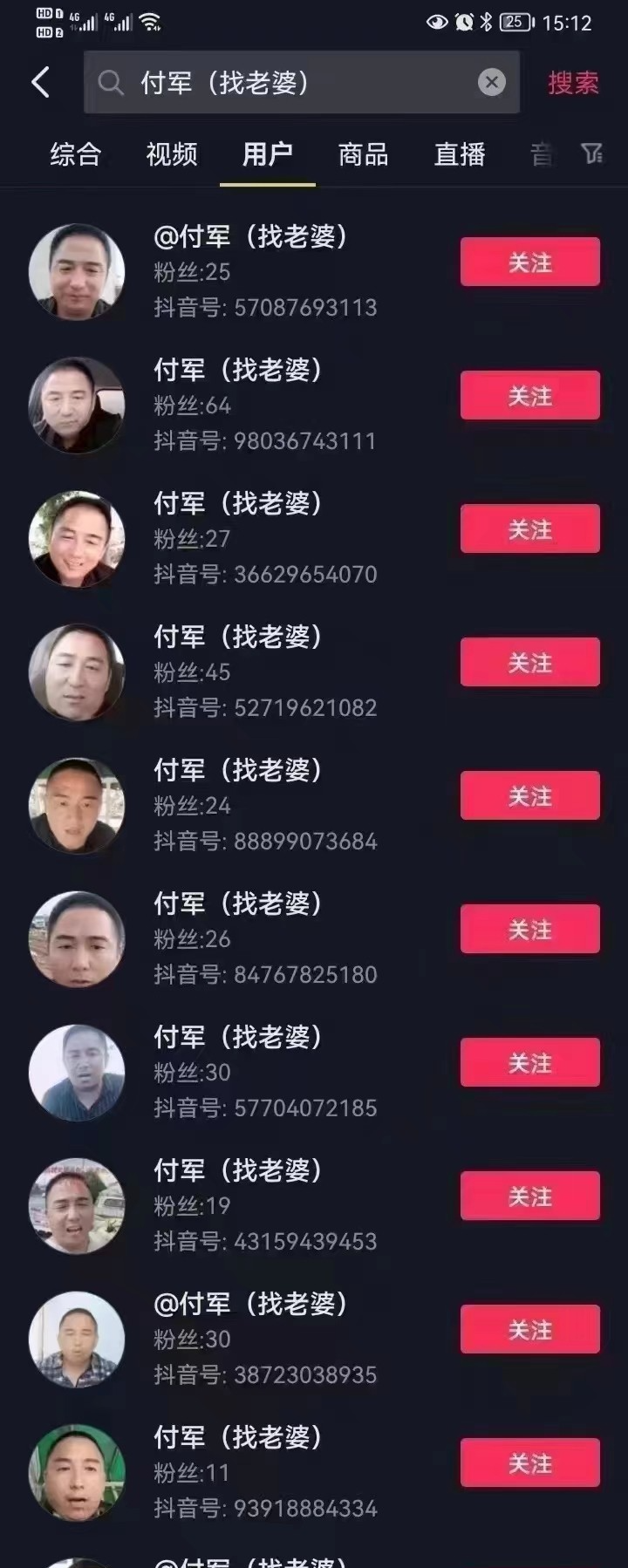Switch to the 视频 tab

pos(172,154)
